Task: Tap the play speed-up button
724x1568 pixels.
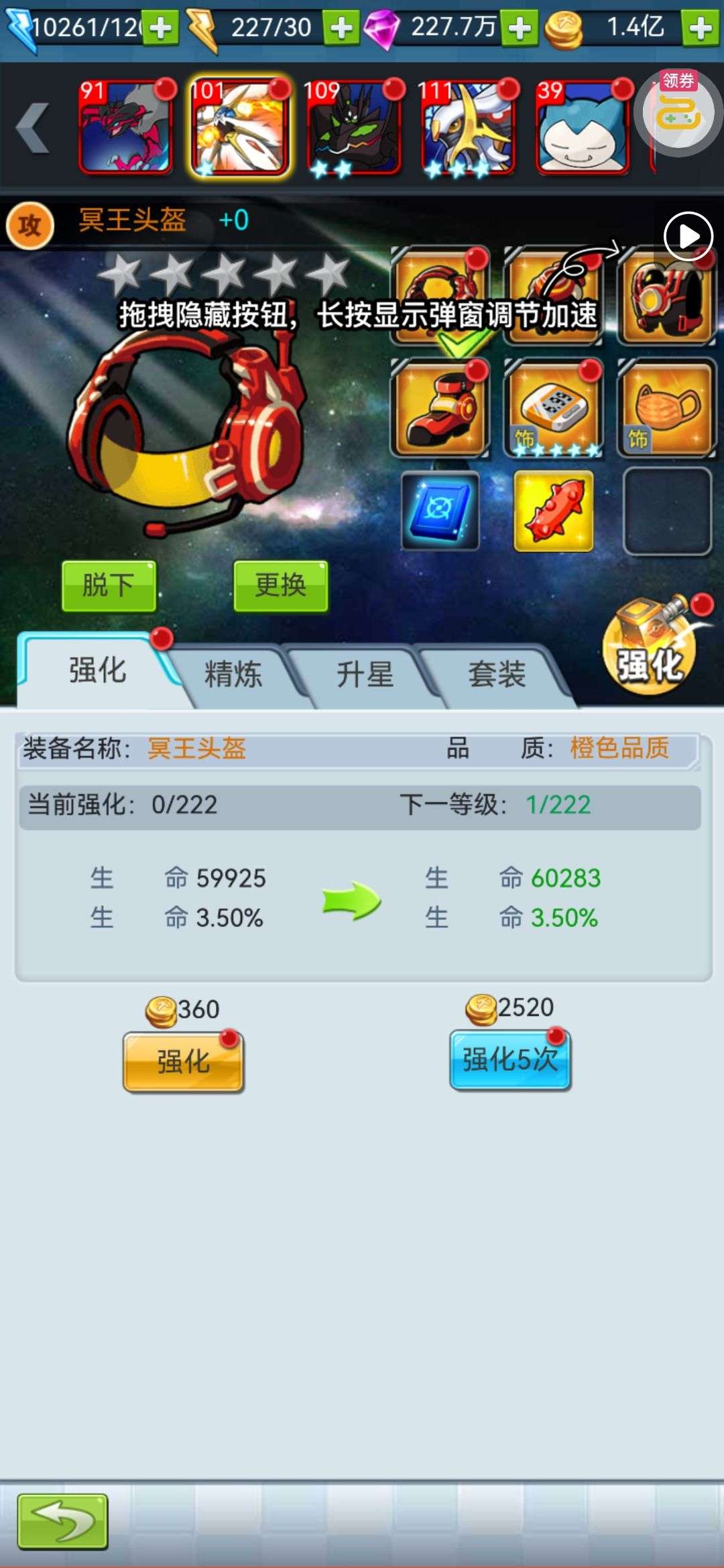Action: pos(688,236)
